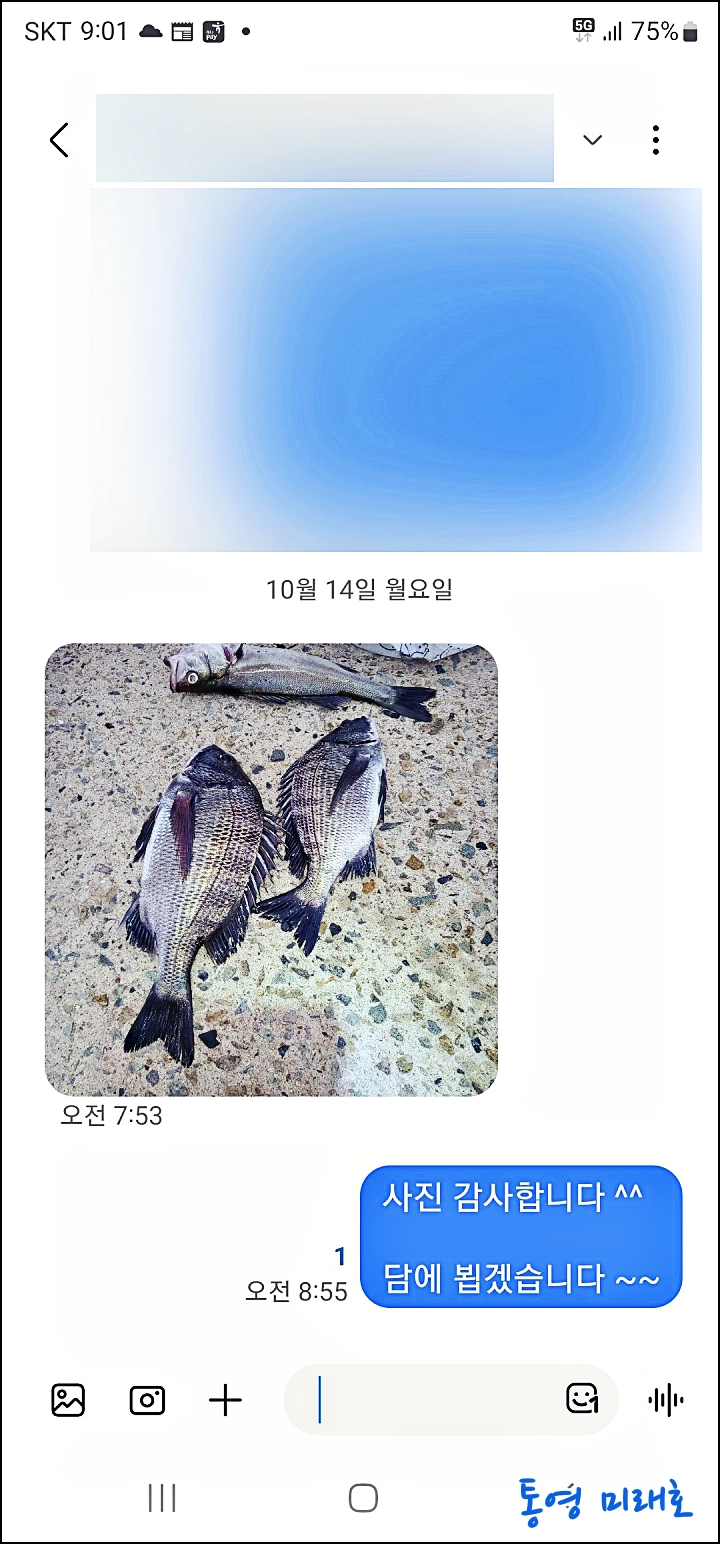The image size is (720, 1544).
Task: Select the camera icon to take a photo
Action: [x=146, y=1400]
